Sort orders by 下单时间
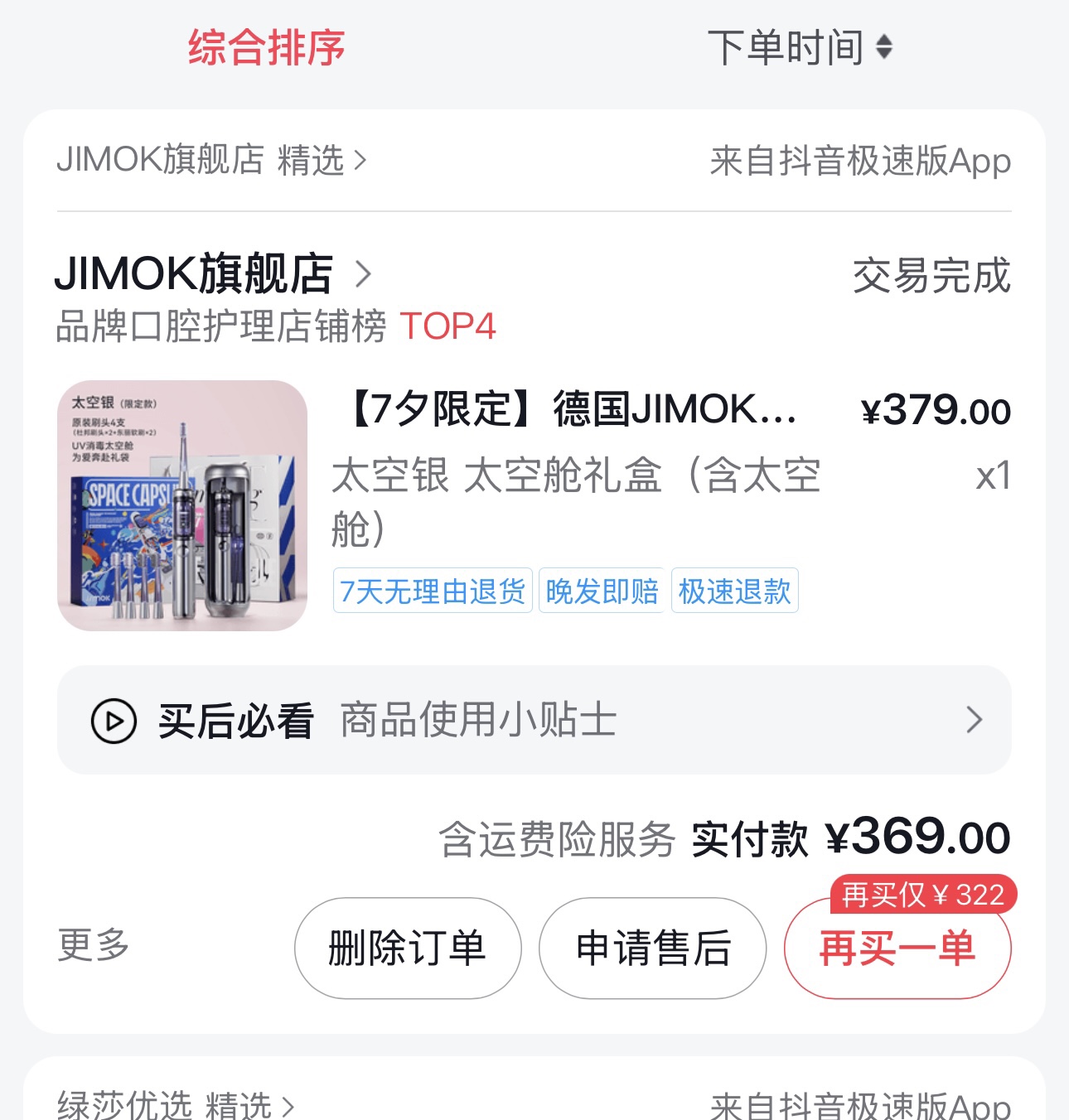 [800, 47]
